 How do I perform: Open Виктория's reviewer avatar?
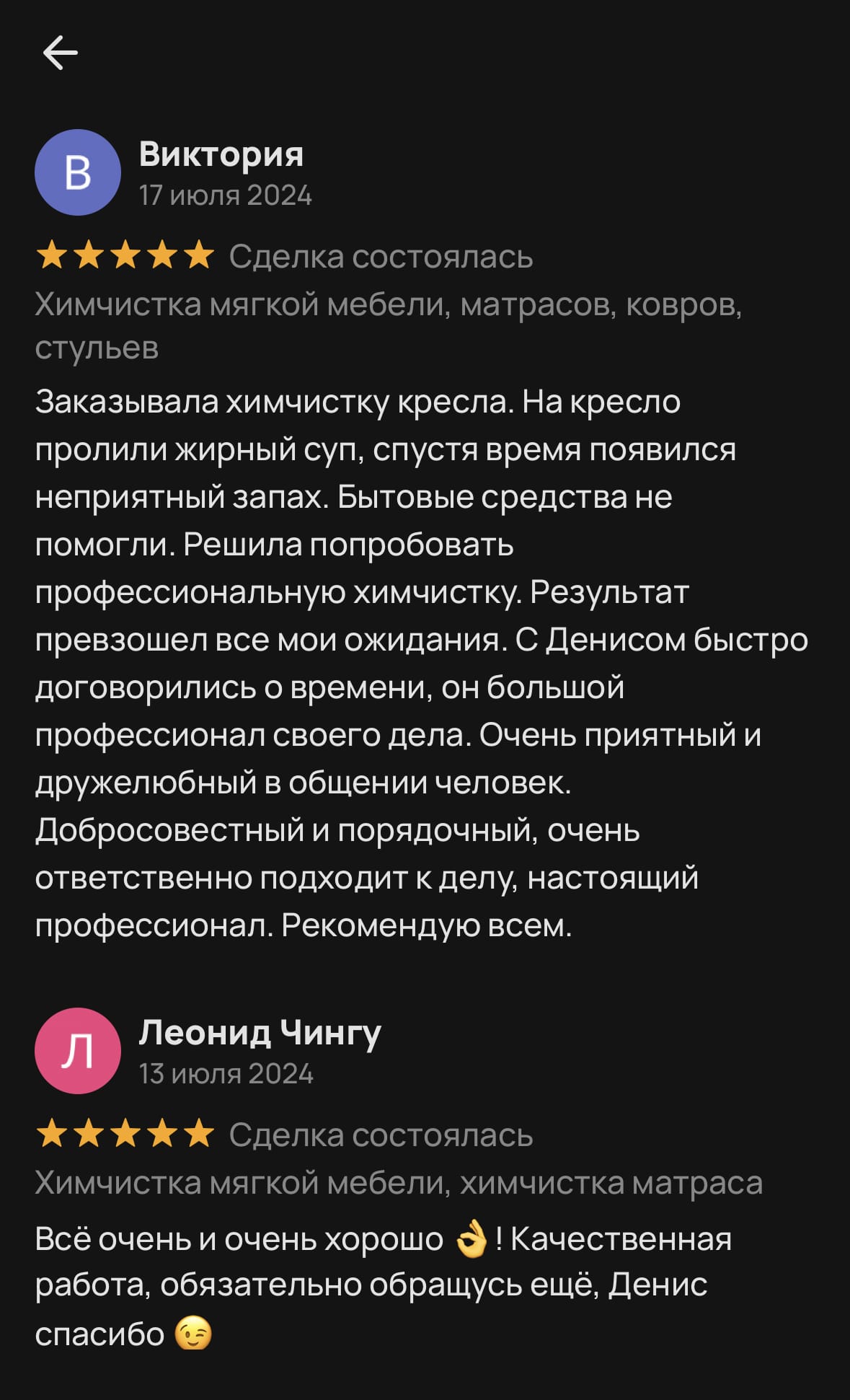(78, 172)
